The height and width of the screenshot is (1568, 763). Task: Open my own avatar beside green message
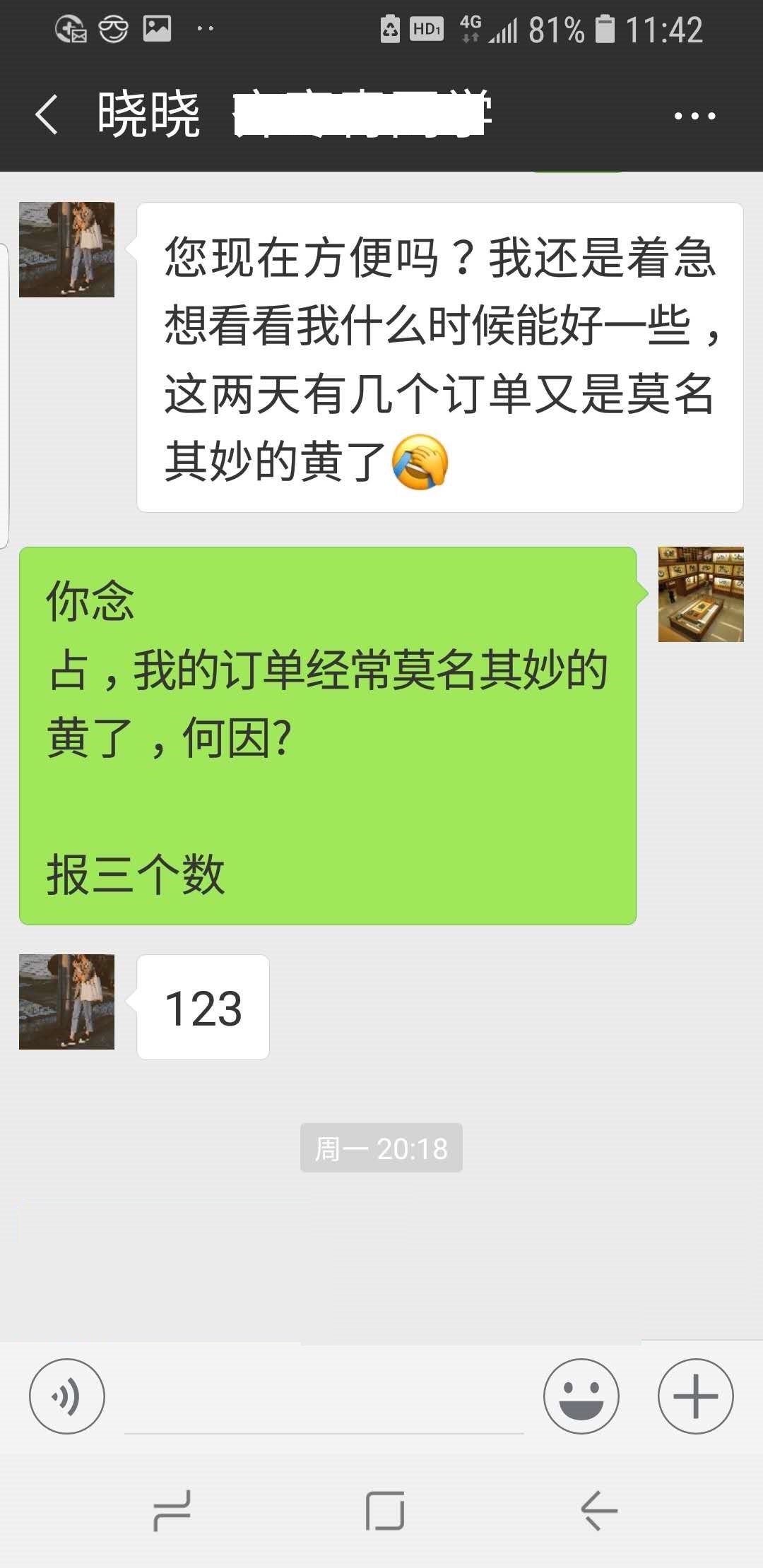click(x=700, y=594)
